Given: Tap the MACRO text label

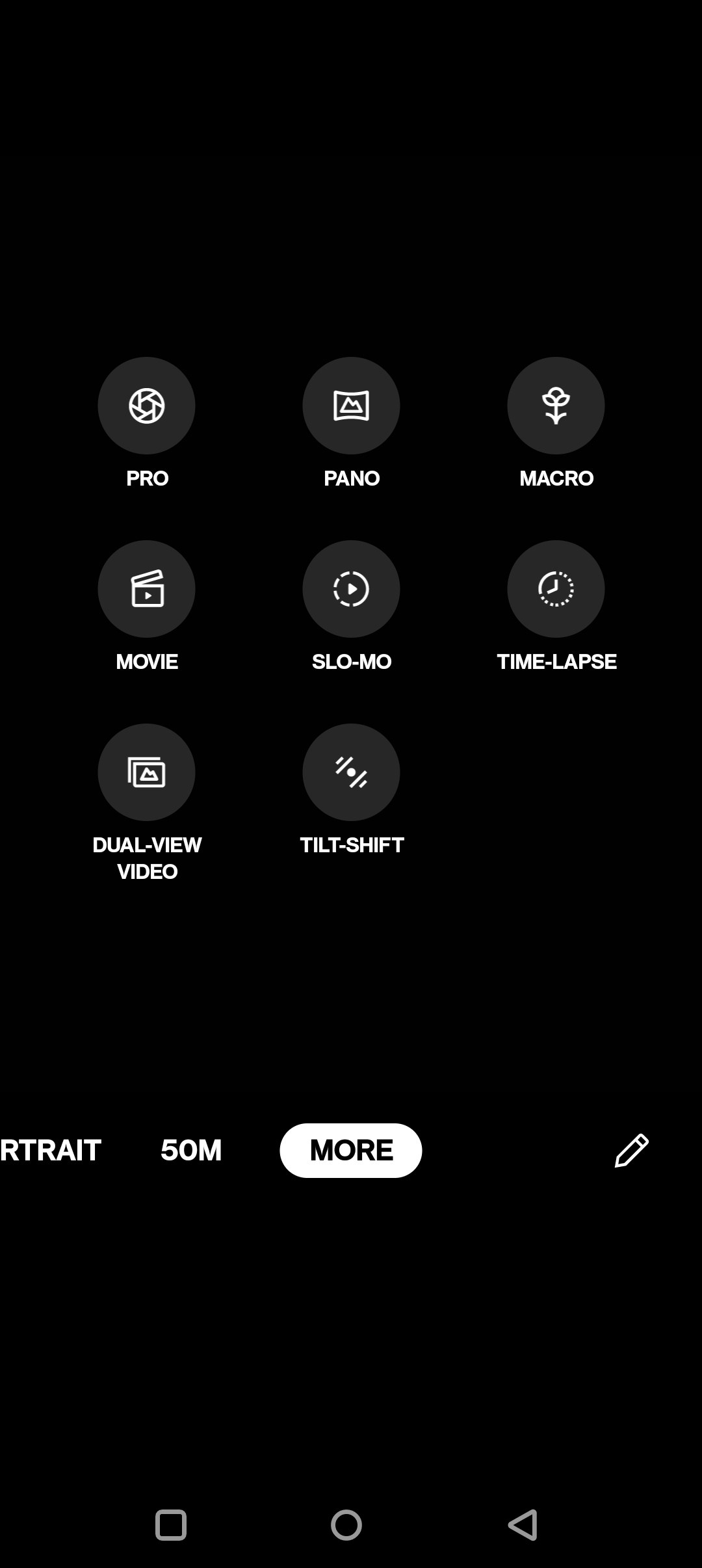Looking at the screenshot, I should coord(556,478).
